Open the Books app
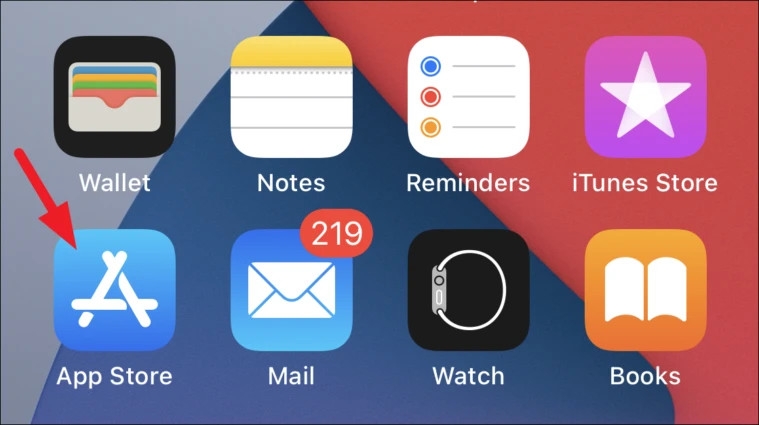Screen dimensions: 759x425 pyautogui.click(x=645, y=290)
